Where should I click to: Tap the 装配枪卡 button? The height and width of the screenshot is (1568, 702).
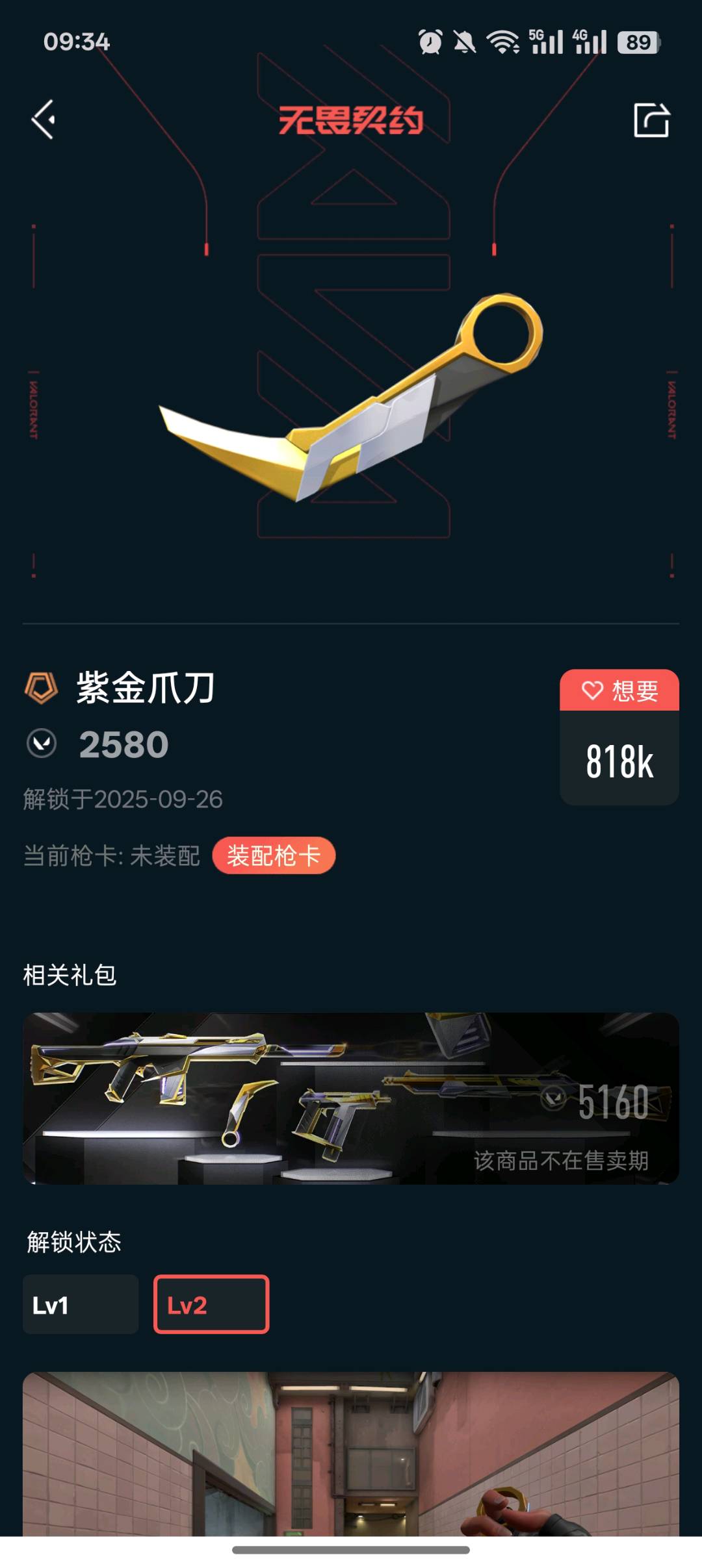[274, 855]
